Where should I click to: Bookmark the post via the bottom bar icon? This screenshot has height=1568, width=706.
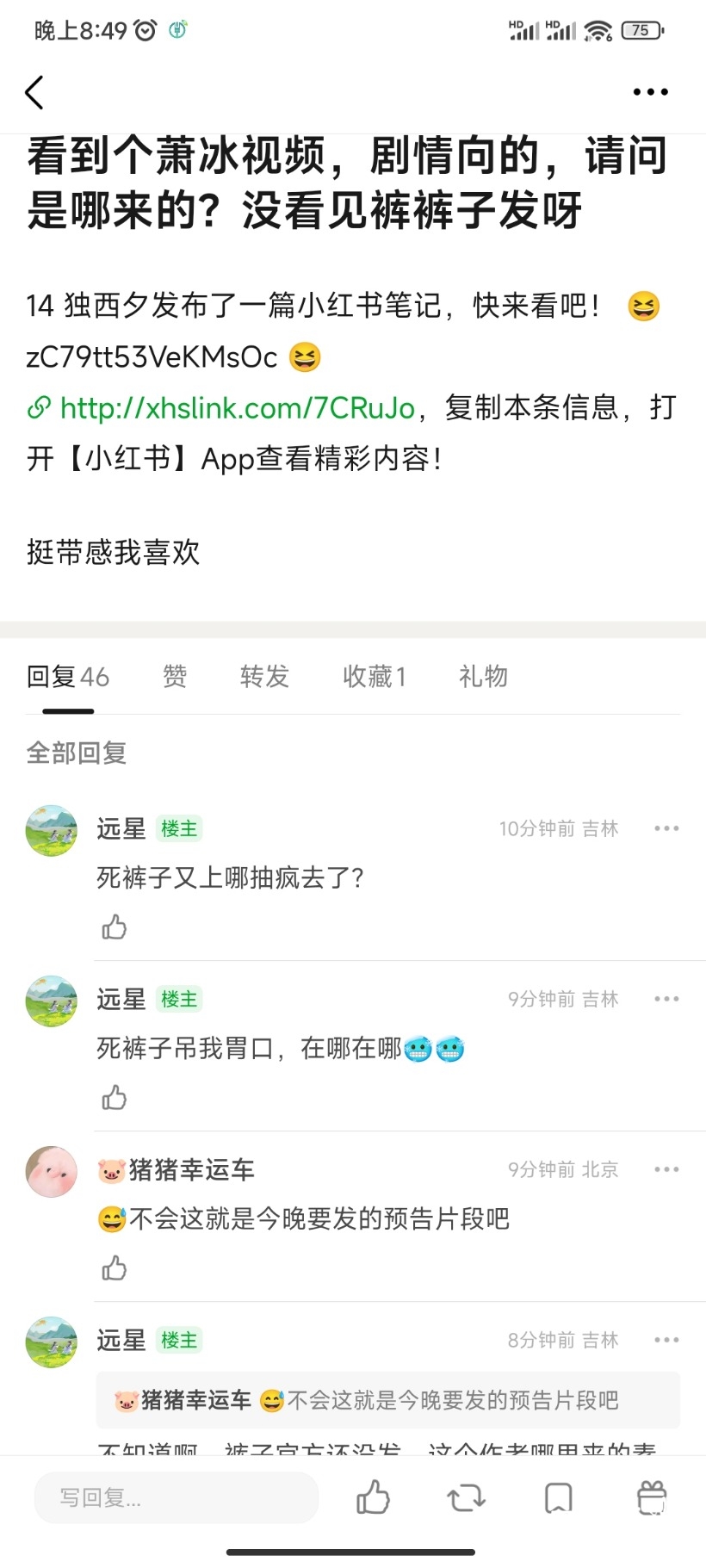pos(558,1497)
